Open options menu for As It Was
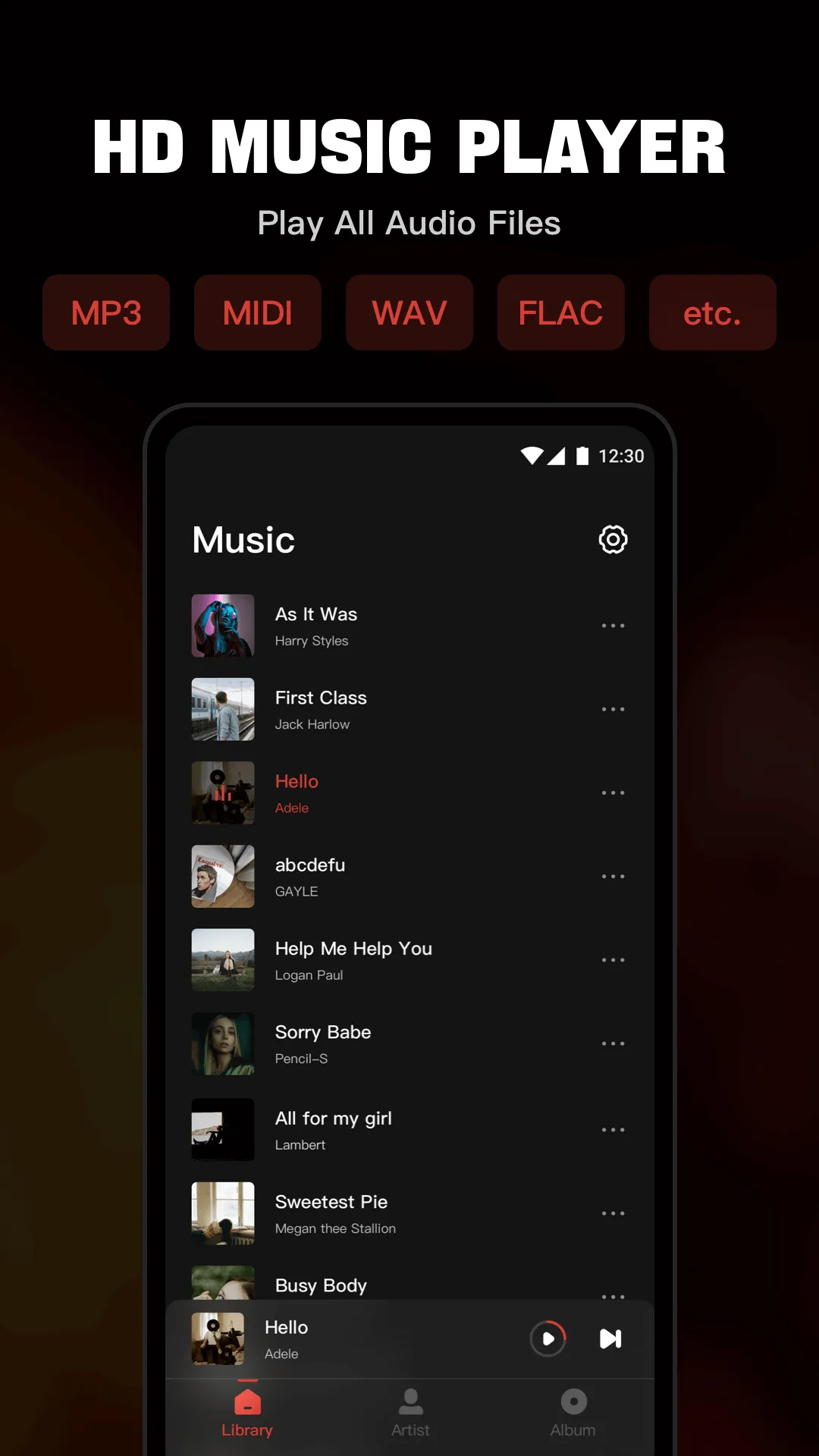 tap(613, 625)
